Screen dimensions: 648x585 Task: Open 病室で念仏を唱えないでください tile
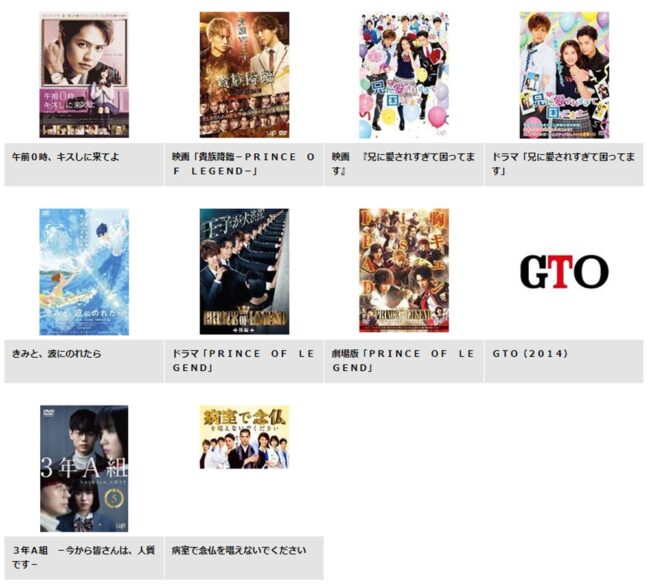(x=244, y=437)
